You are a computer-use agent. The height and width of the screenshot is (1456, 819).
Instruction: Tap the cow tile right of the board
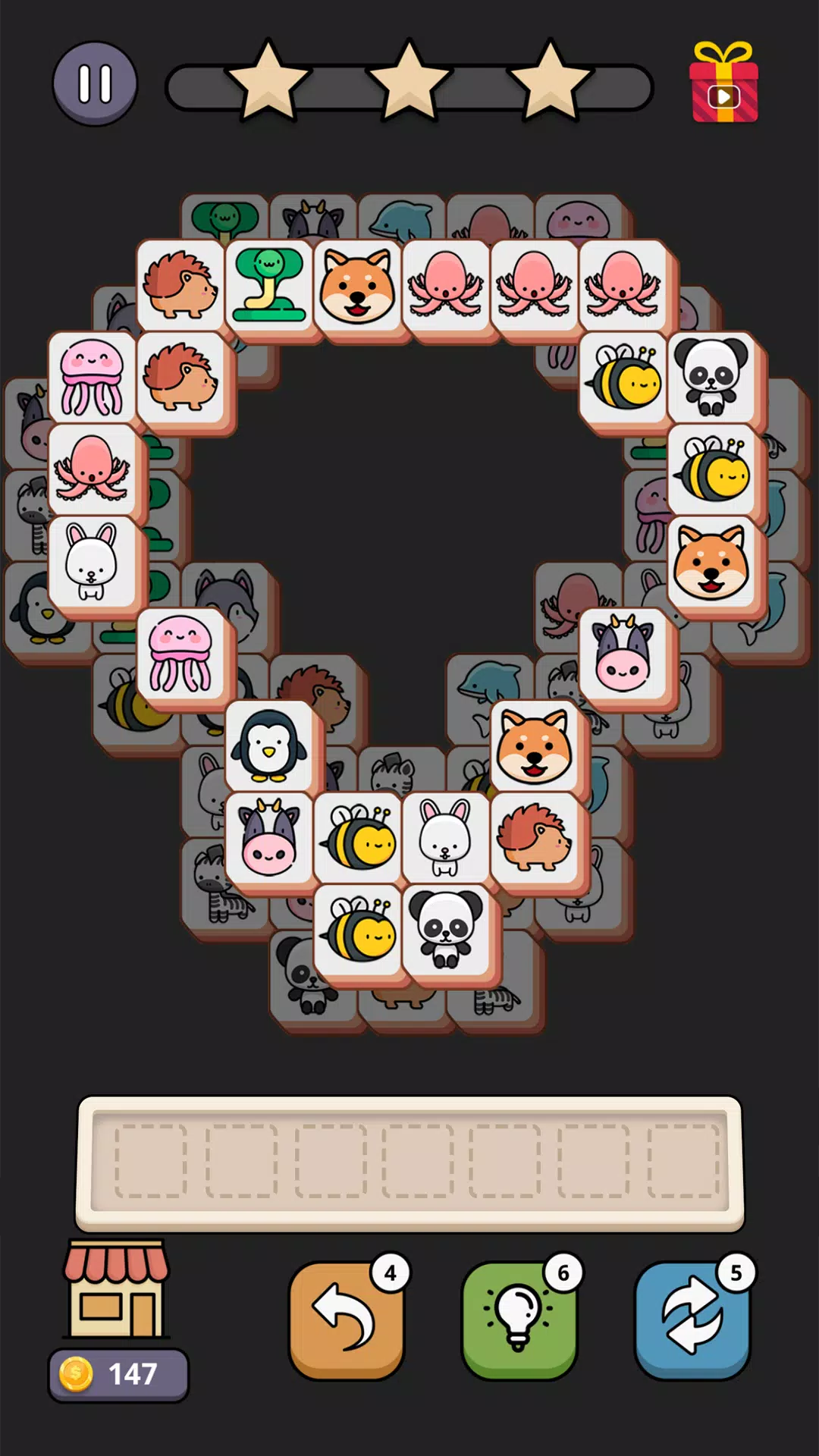[x=623, y=654]
